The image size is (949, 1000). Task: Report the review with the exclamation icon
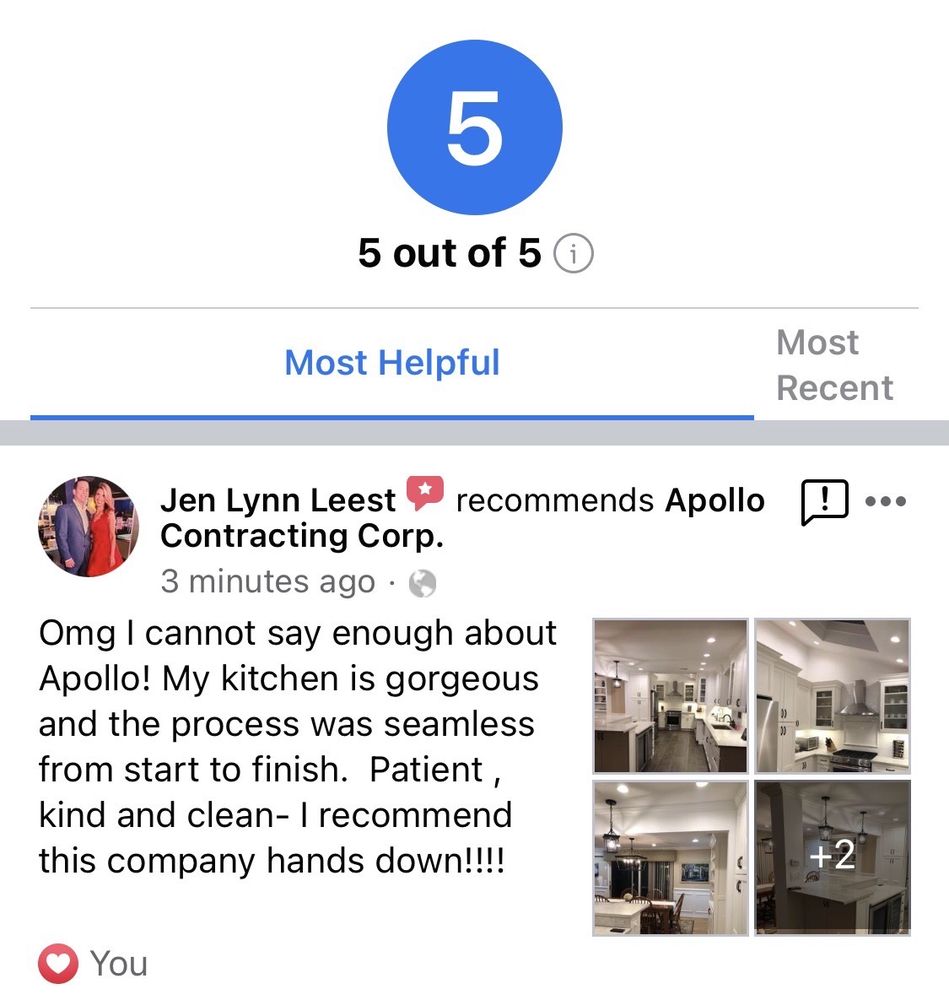coord(824,502)
